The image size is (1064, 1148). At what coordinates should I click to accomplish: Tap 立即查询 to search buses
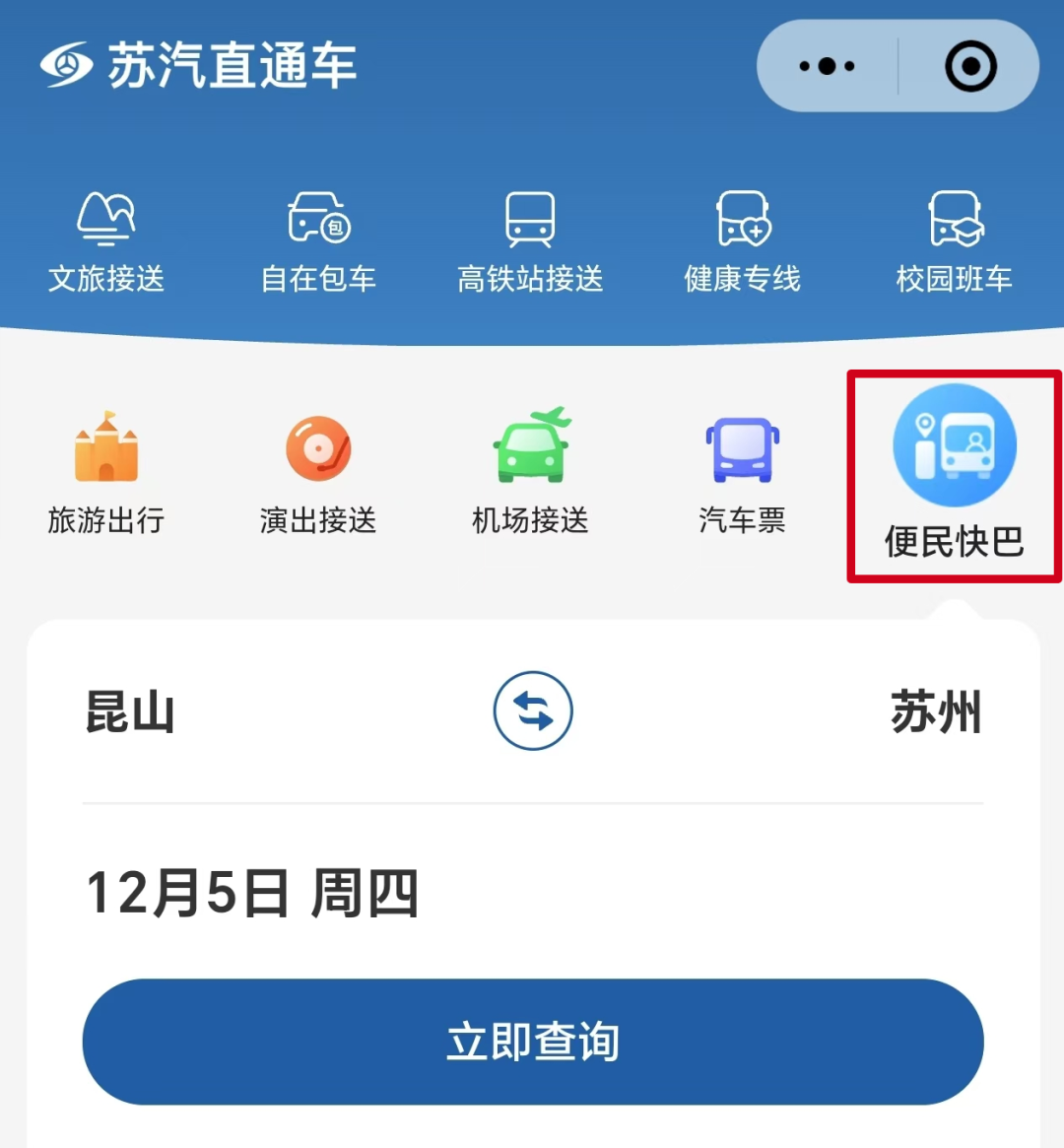[x=533, y=1042]
